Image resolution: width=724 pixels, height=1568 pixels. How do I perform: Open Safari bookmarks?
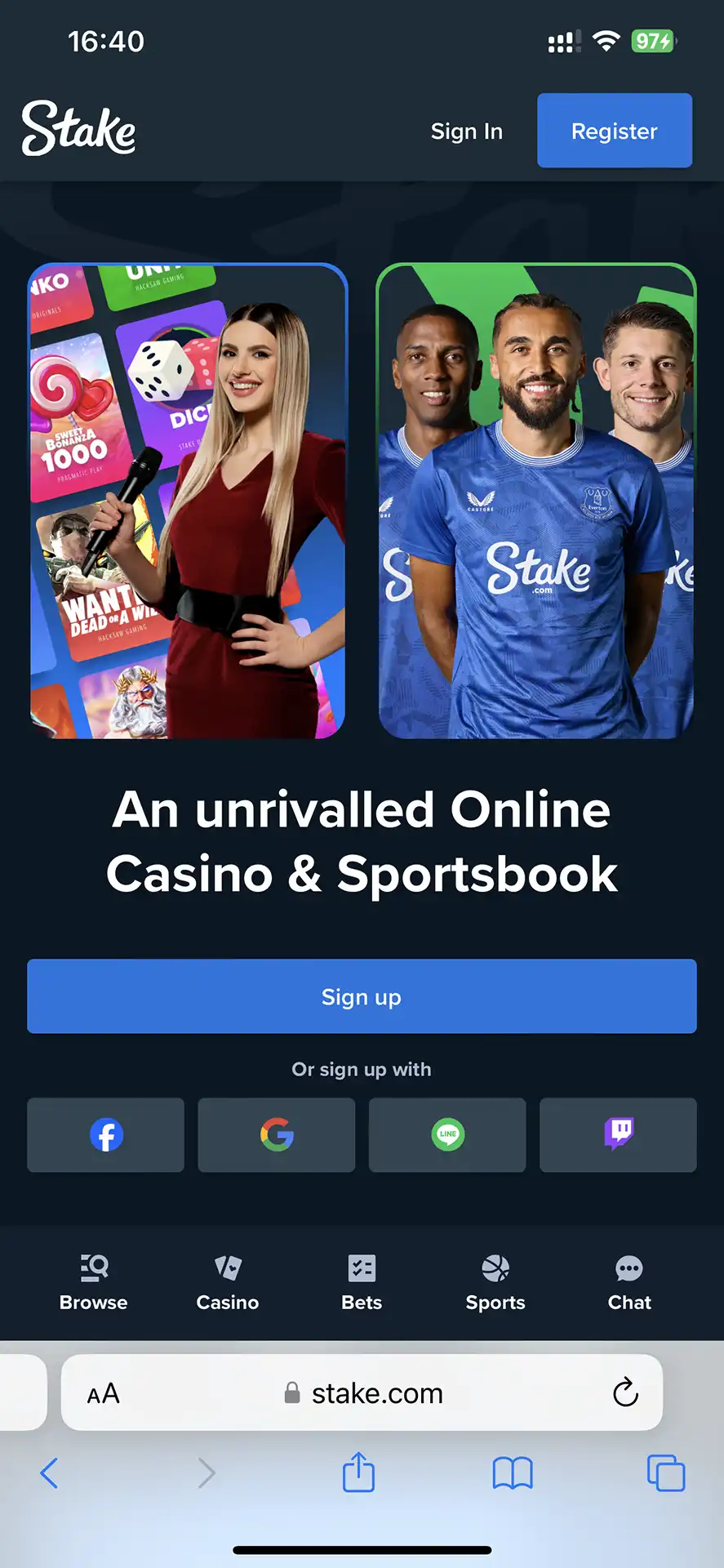(513, 1473)
